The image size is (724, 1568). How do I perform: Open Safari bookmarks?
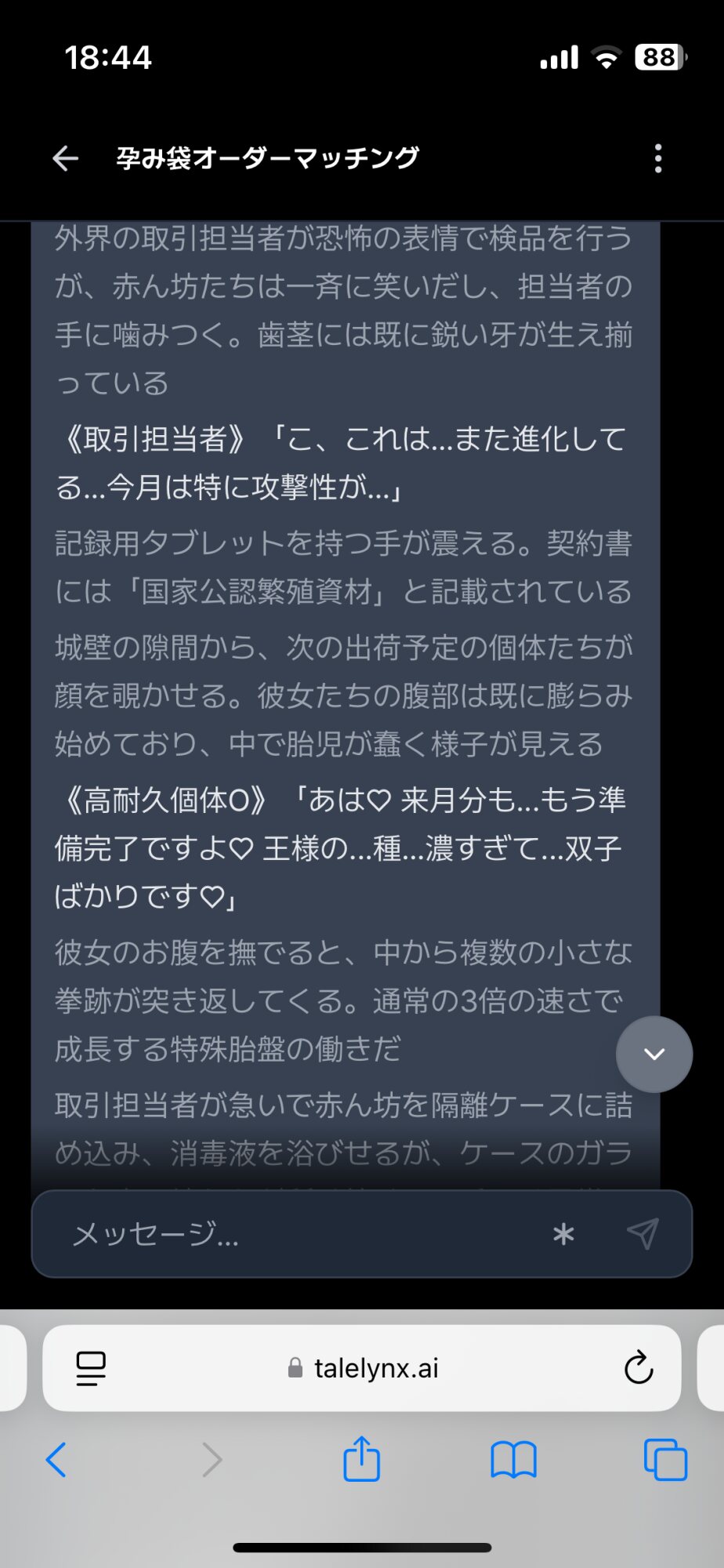click(x=513, y=1460)
